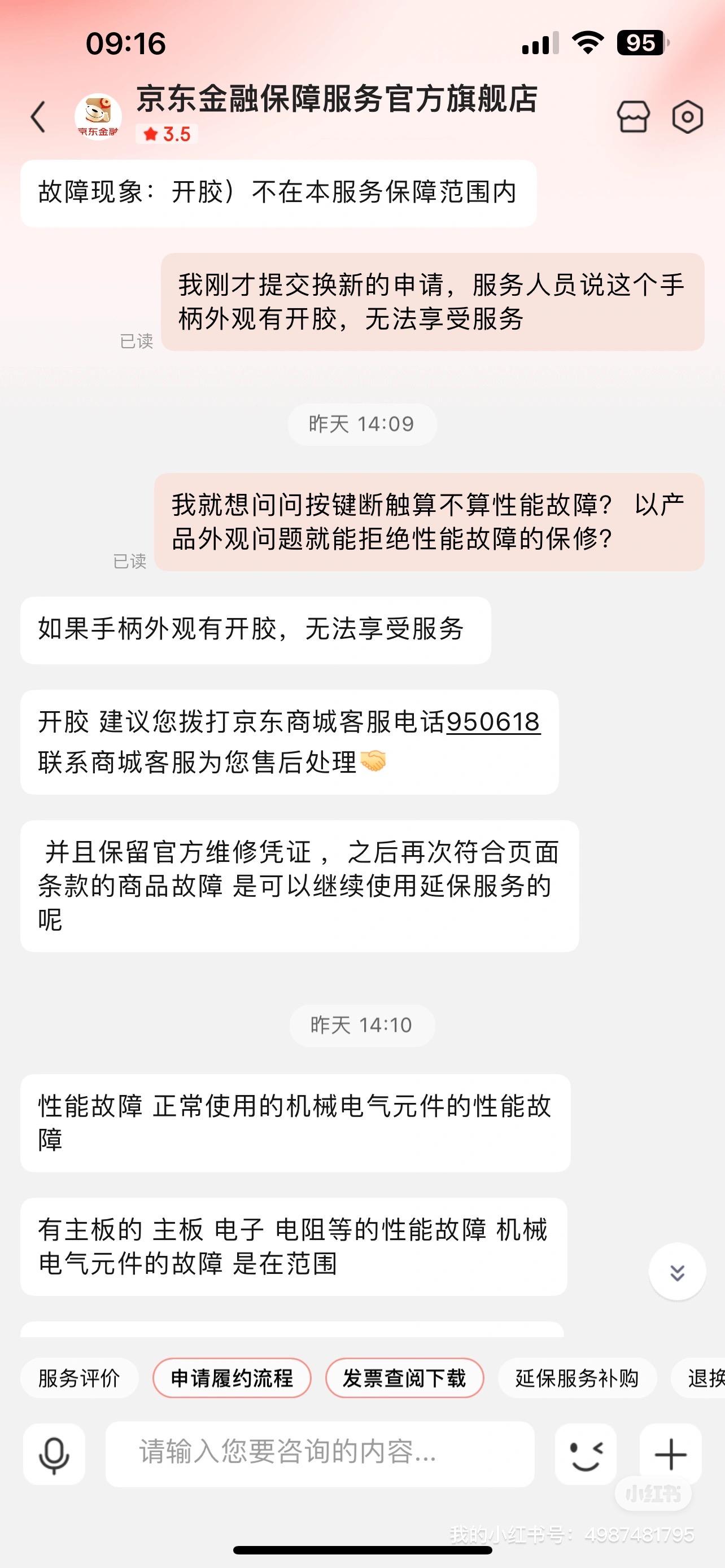The width and height of the screenshot is (725, 1568).
Task: Jump to latest messages via double-chevron button
Action: (x=677, y=1272)
